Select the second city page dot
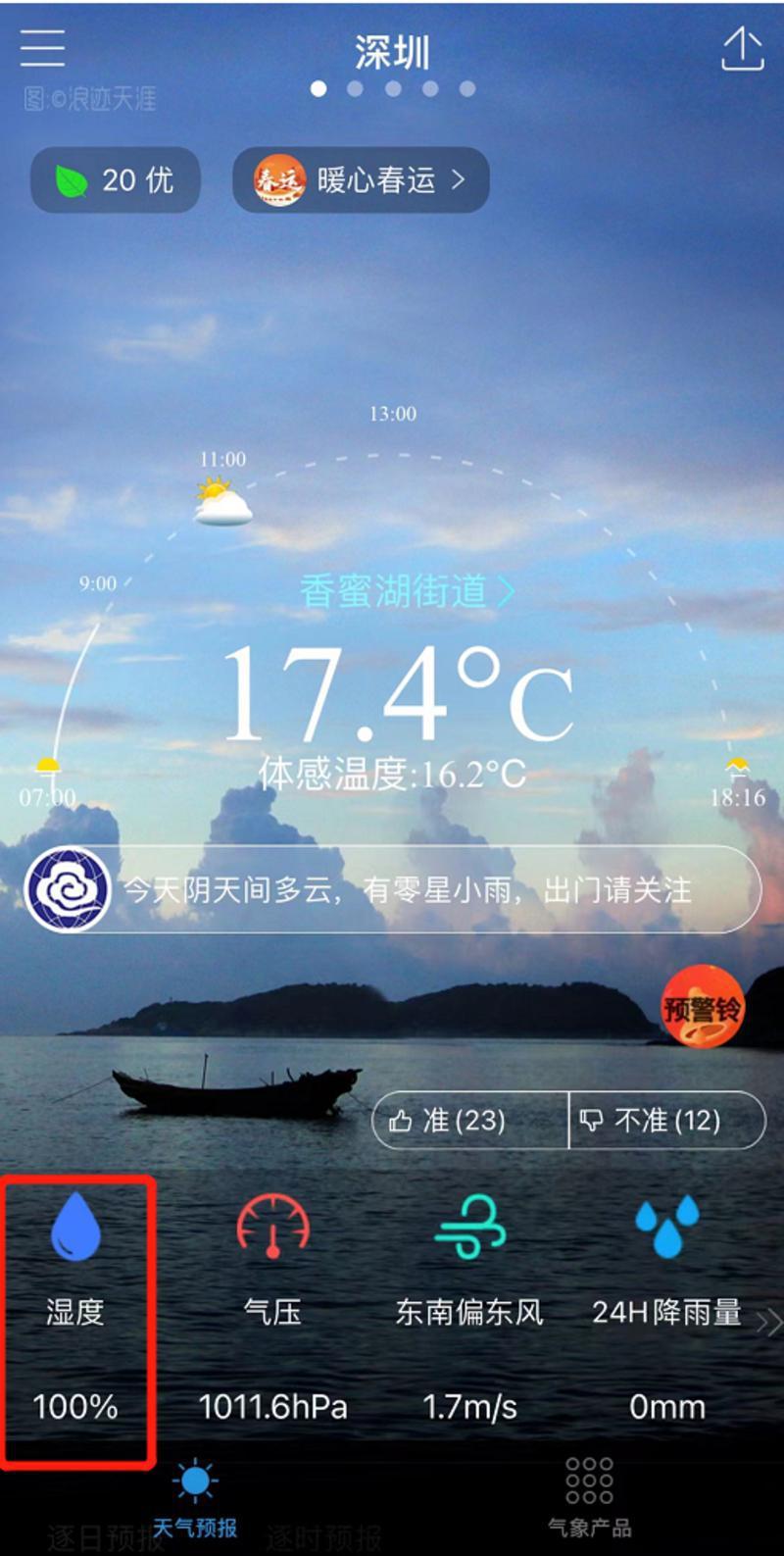Image resolution: width=784 pixels, height=1556 pixels. click(x=356, y=88)
